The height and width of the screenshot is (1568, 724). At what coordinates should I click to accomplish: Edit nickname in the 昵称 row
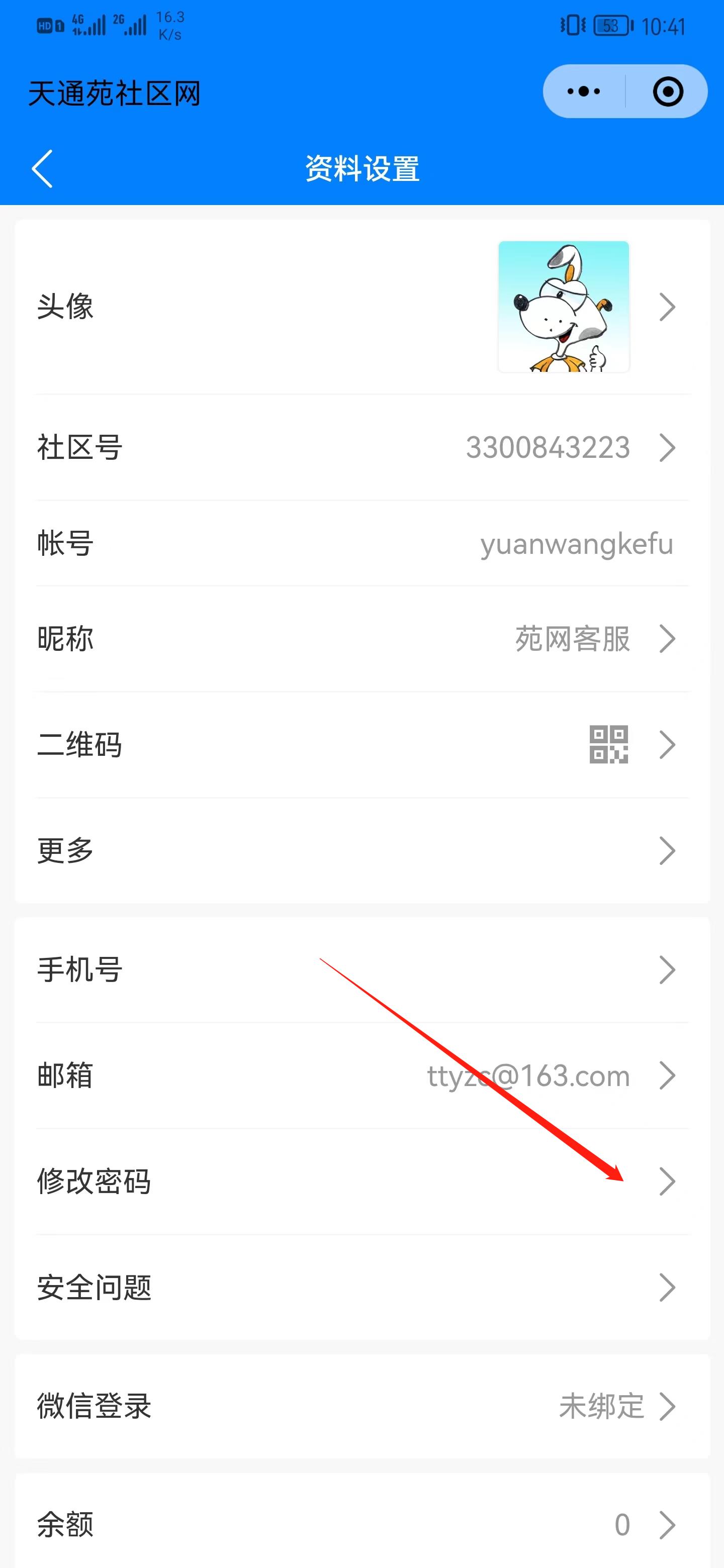pos(363,639)
